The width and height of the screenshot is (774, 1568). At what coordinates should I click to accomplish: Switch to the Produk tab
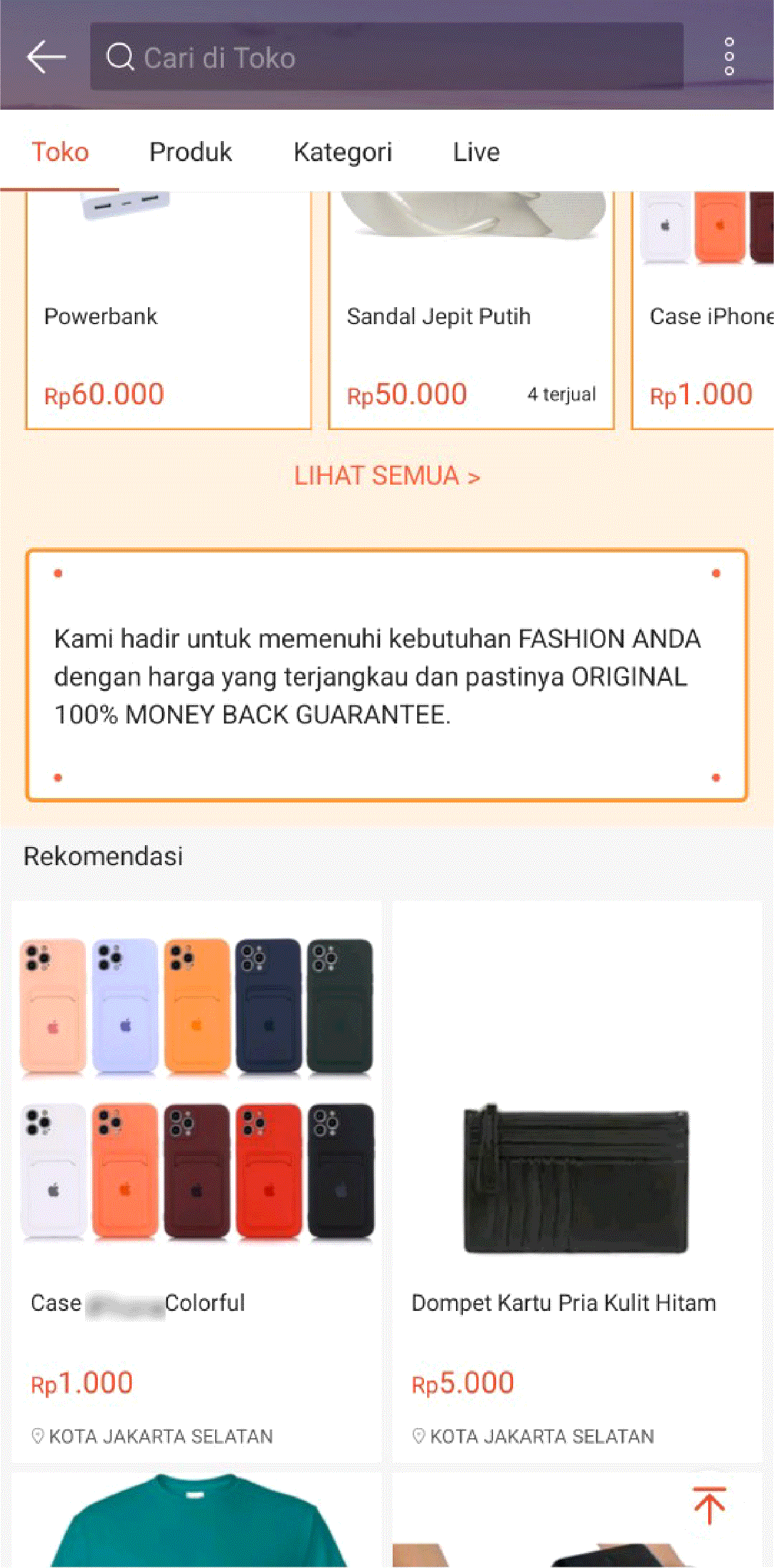tap(191, 152)
